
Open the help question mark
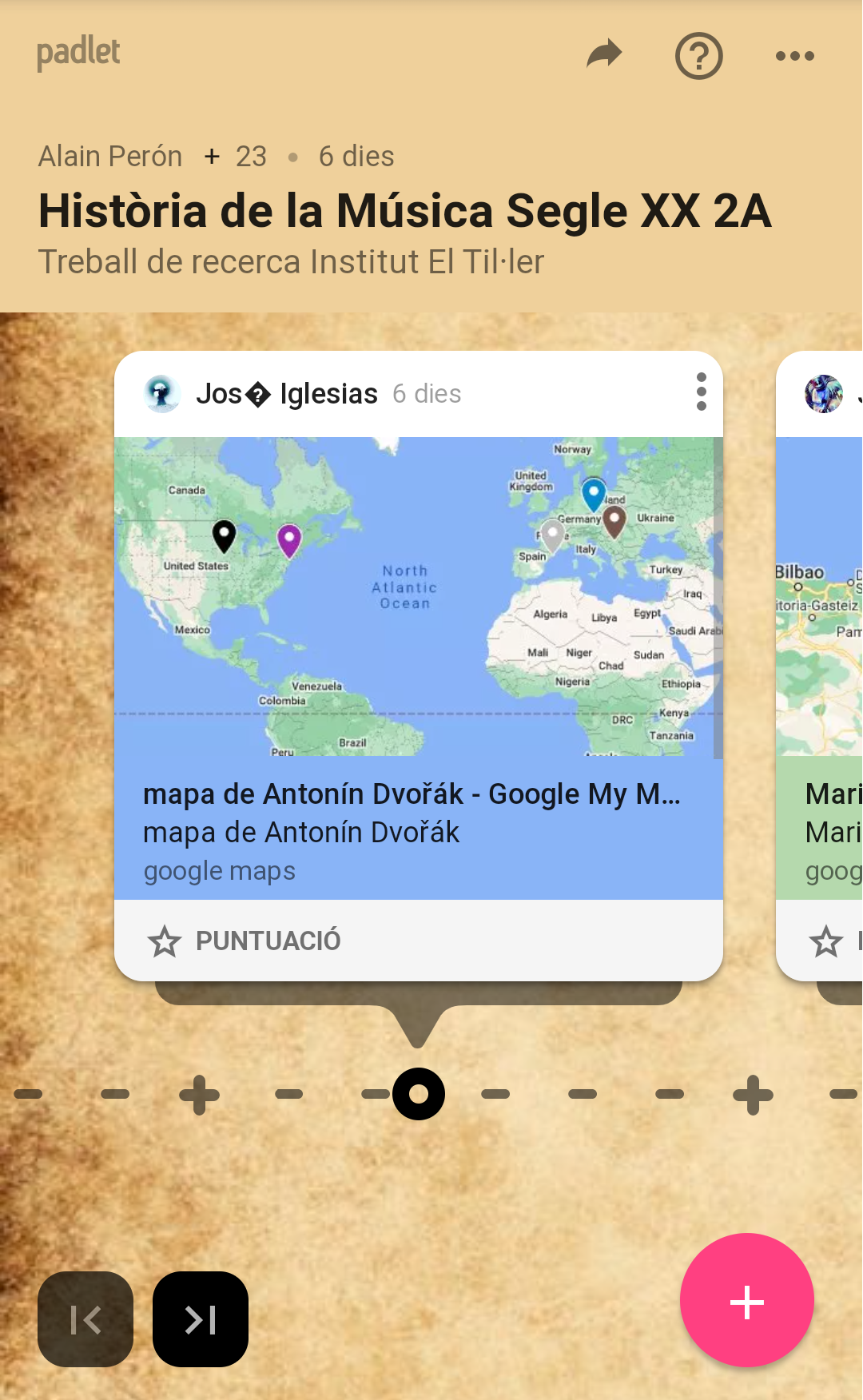click(698, 56)
